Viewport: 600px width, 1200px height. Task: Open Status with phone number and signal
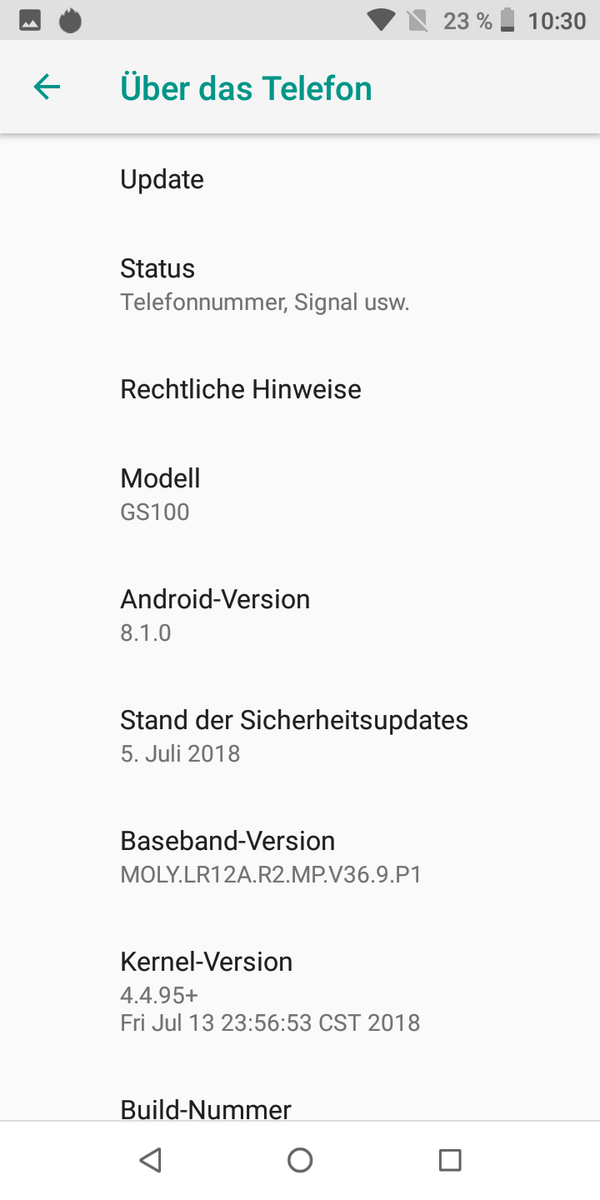pos(300,284)
